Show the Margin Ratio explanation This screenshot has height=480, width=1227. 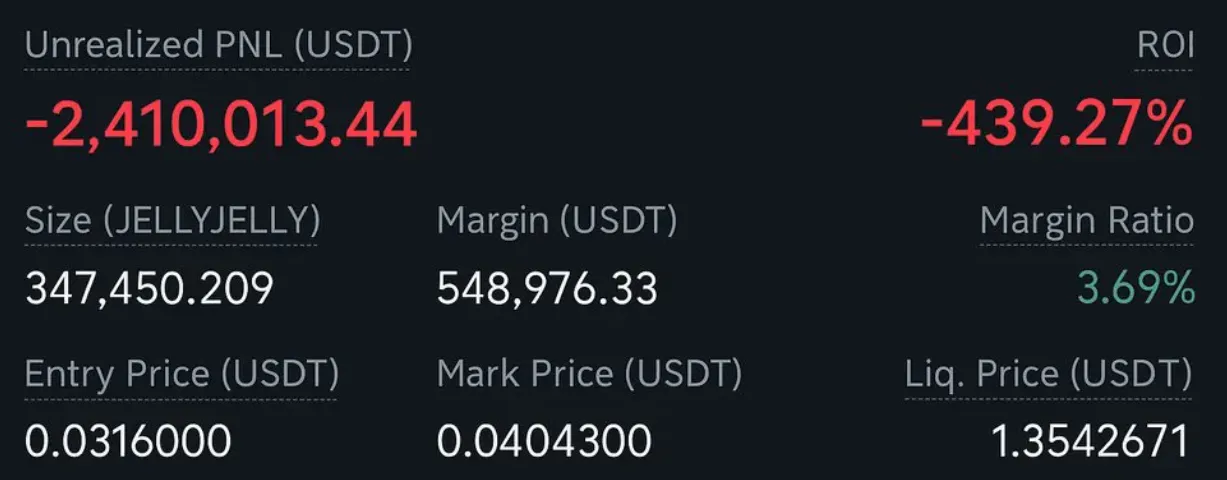click(1086, 220)
